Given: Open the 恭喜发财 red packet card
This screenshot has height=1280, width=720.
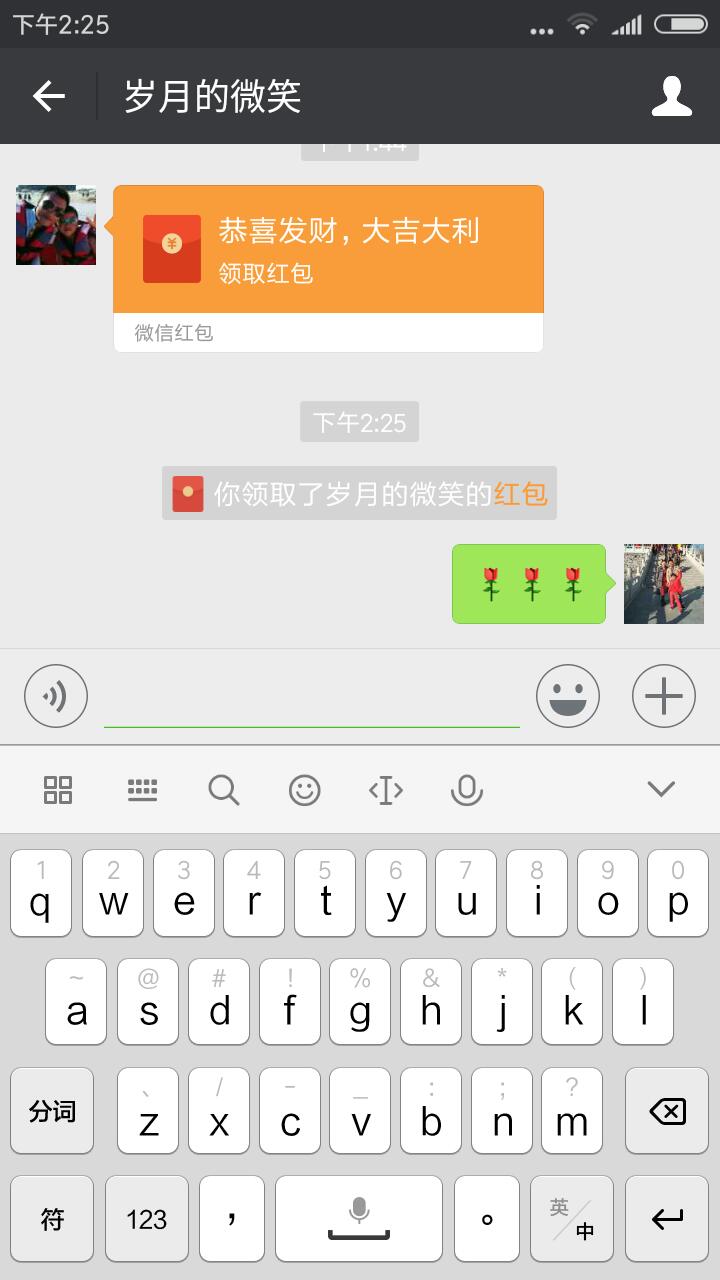Looking at the screenshot, I should [x=328, y=250].
